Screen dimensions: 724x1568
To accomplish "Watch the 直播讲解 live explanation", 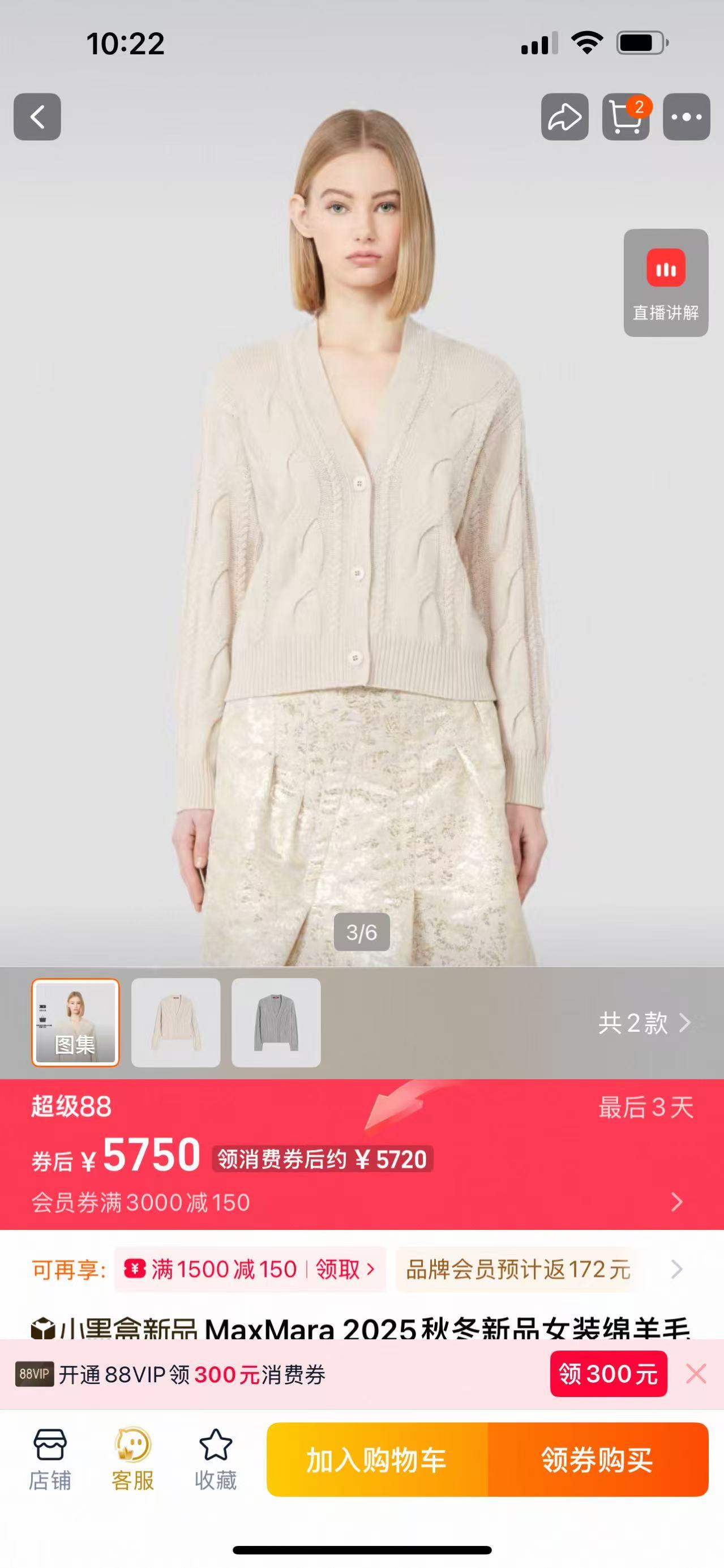I will tap(666, 283).
